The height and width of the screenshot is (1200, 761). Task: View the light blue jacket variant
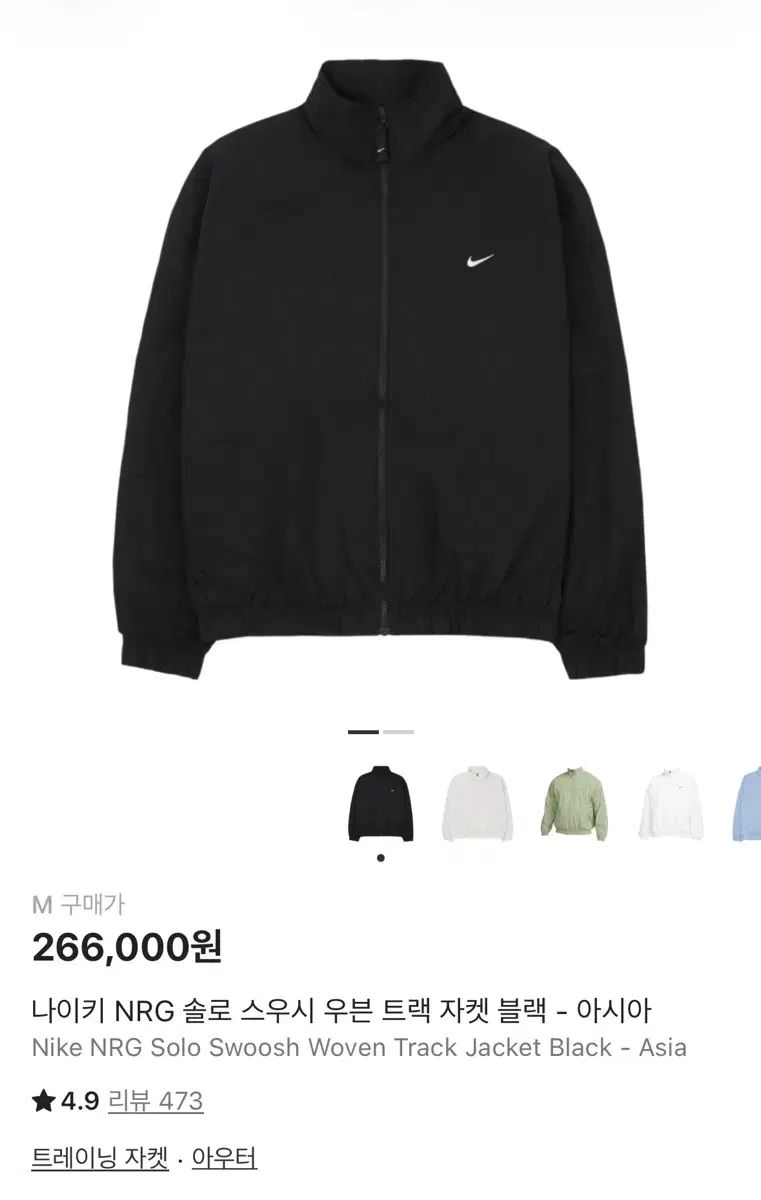(x=748, y=804)
